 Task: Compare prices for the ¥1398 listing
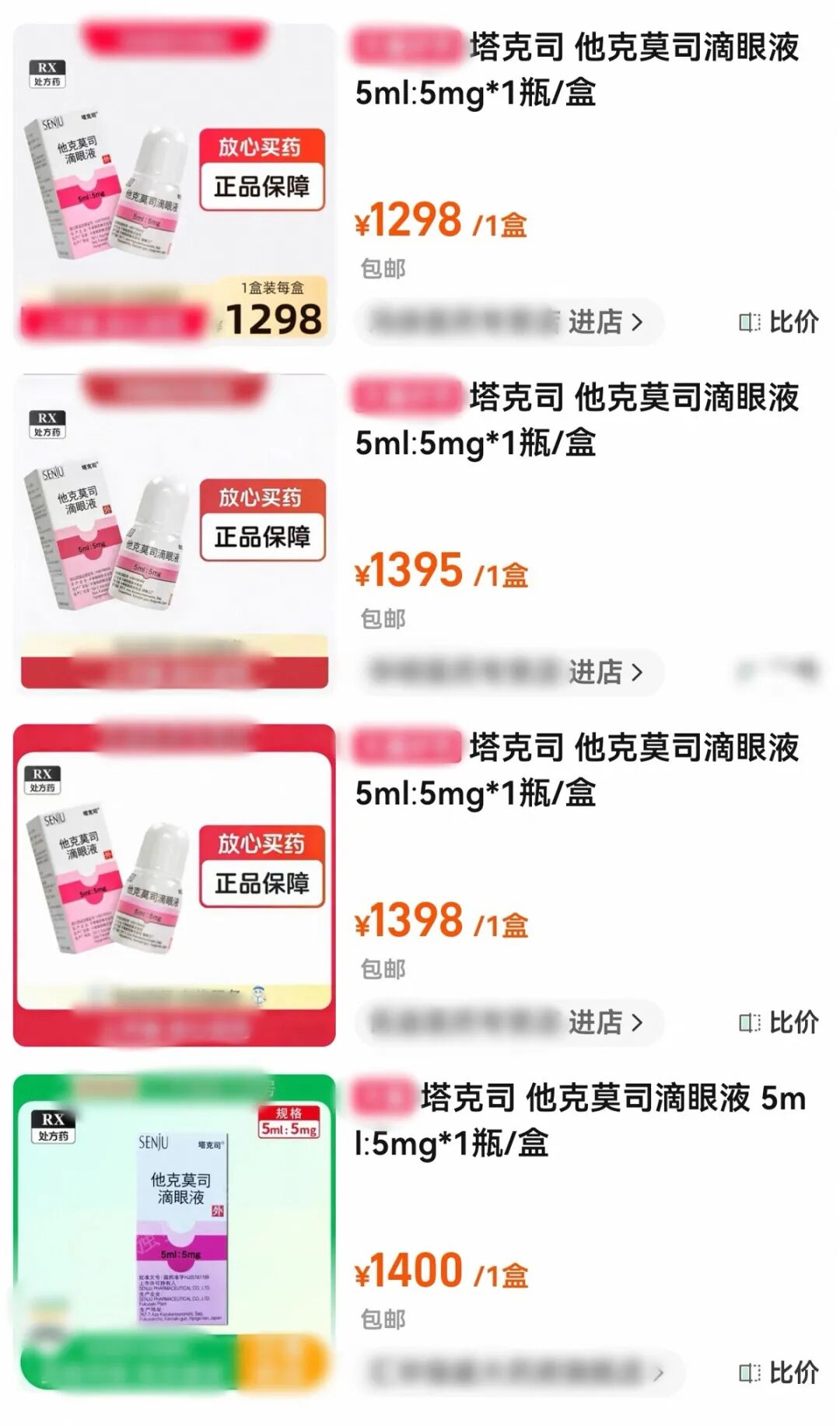779,1021
